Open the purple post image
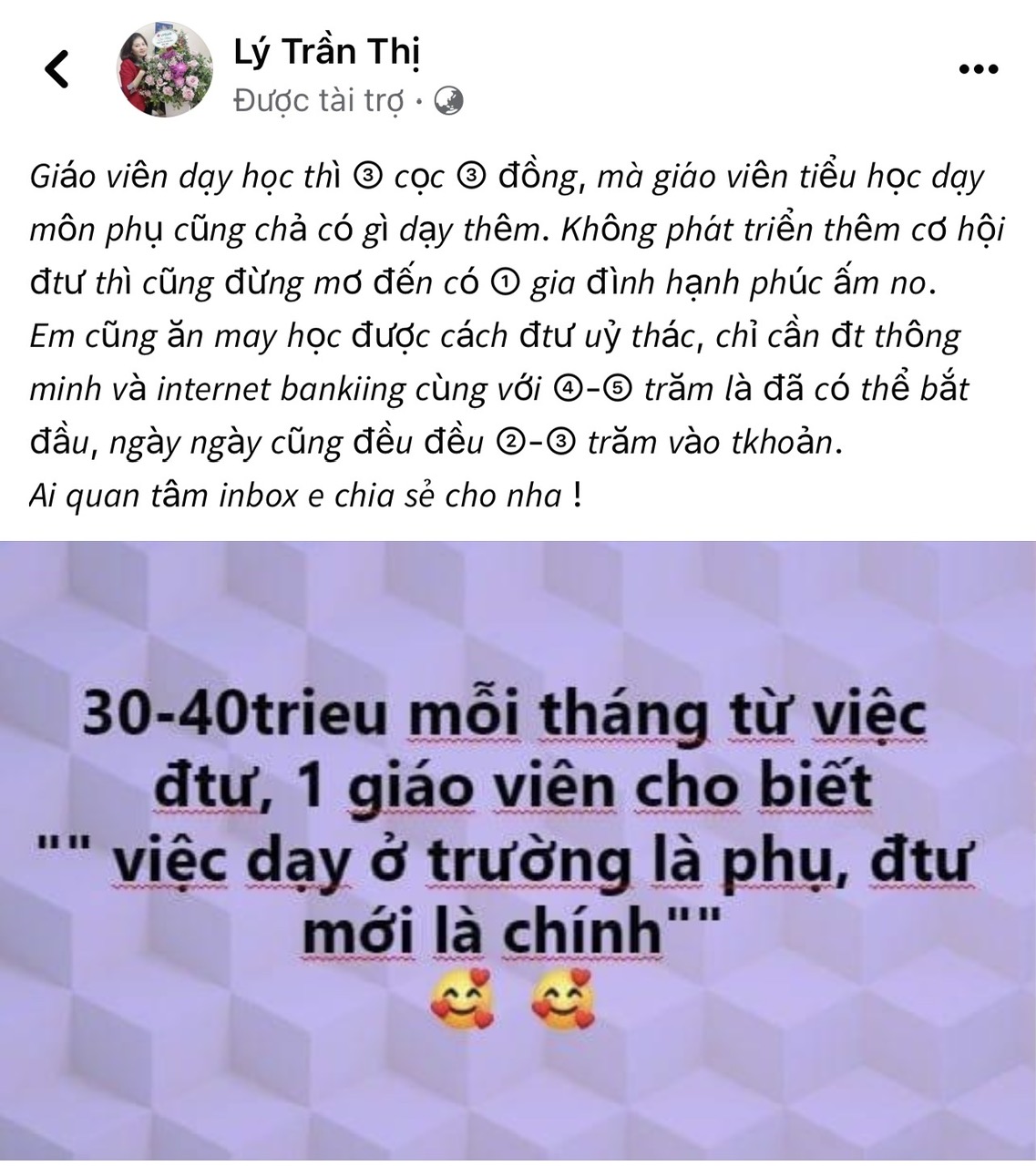Image resolution: width=1036 pixels, height=1166 pixels. coord(518,849)
